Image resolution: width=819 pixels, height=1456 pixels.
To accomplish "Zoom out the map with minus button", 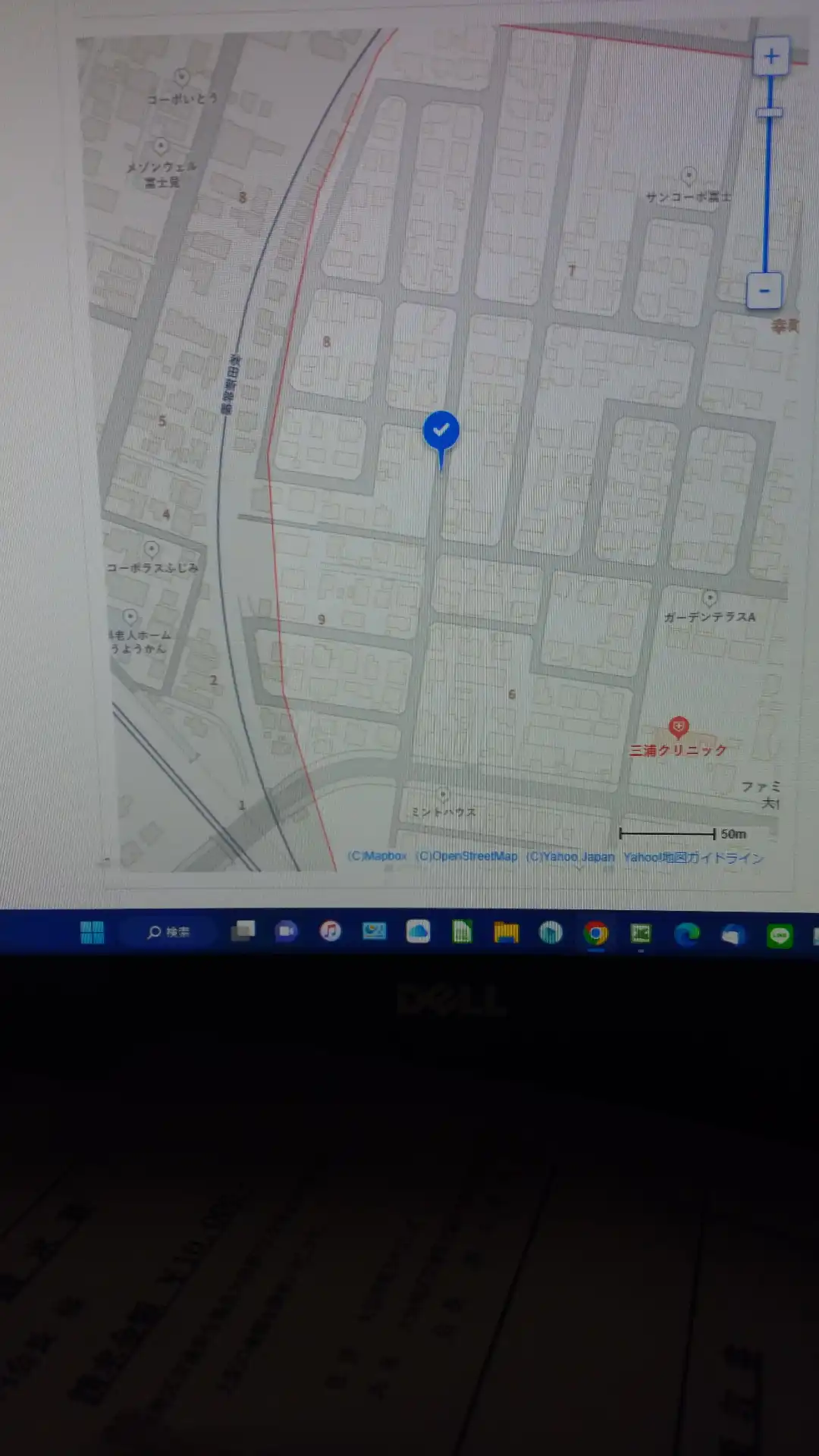I will pyautogui.click(x=764, y=291).
